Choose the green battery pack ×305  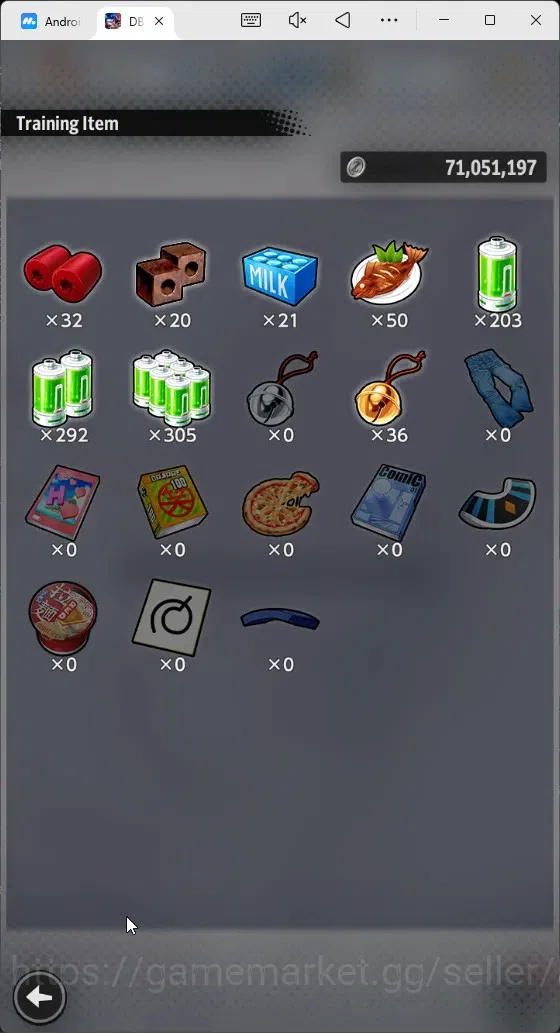171,388
